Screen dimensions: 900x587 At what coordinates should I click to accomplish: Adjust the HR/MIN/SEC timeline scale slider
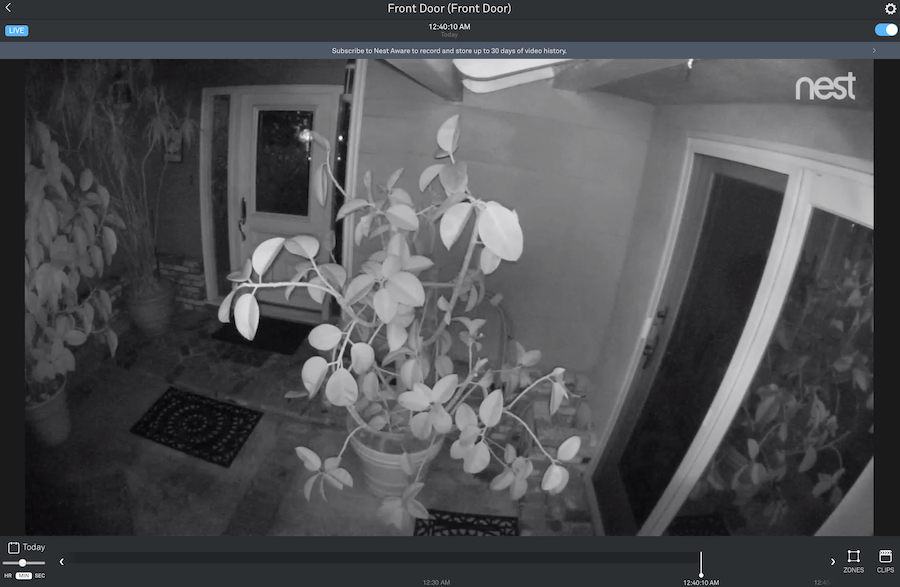[x=23, y=563]
